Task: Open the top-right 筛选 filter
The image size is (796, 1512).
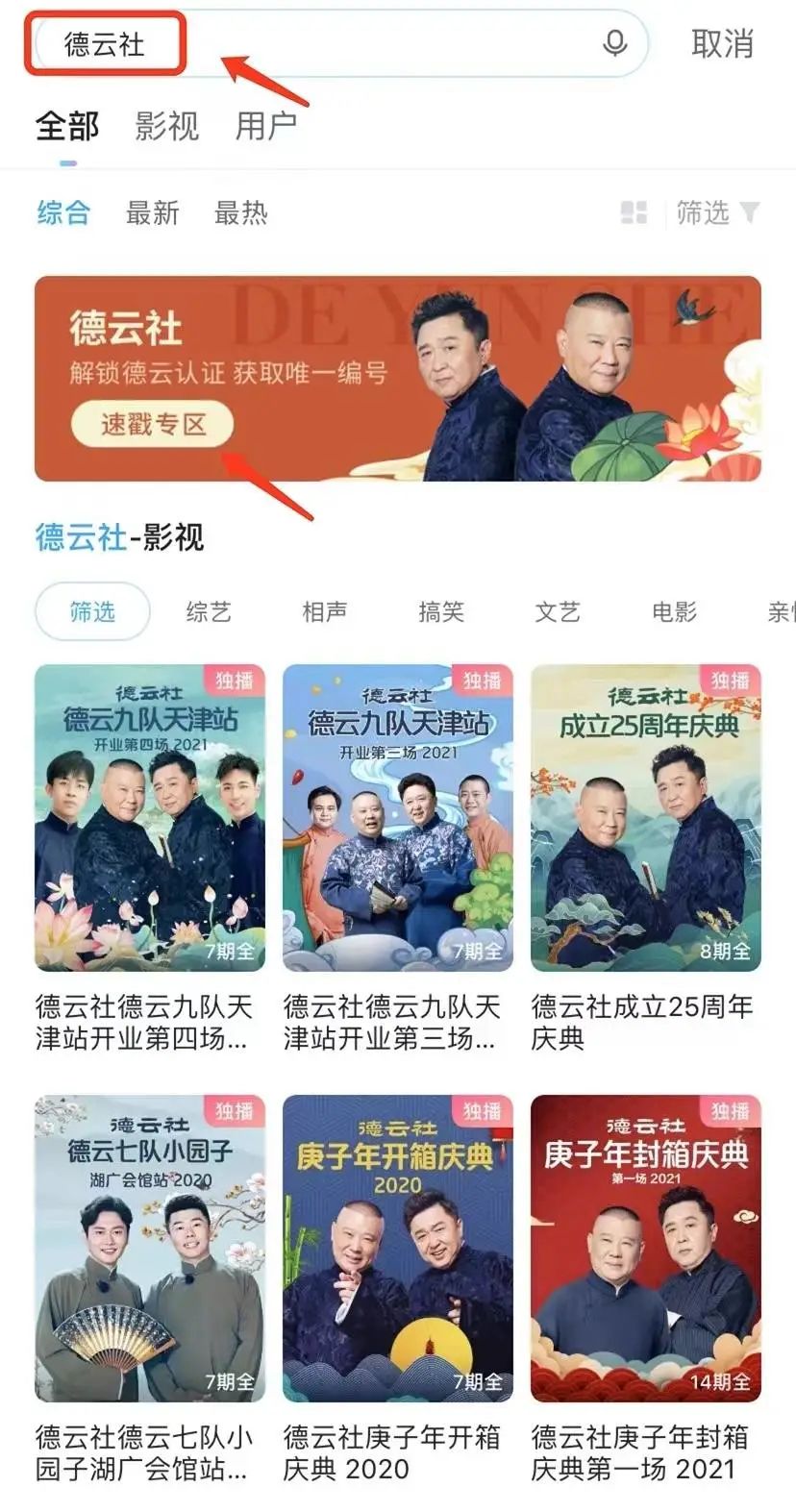Action: click(x=717, y=212)
